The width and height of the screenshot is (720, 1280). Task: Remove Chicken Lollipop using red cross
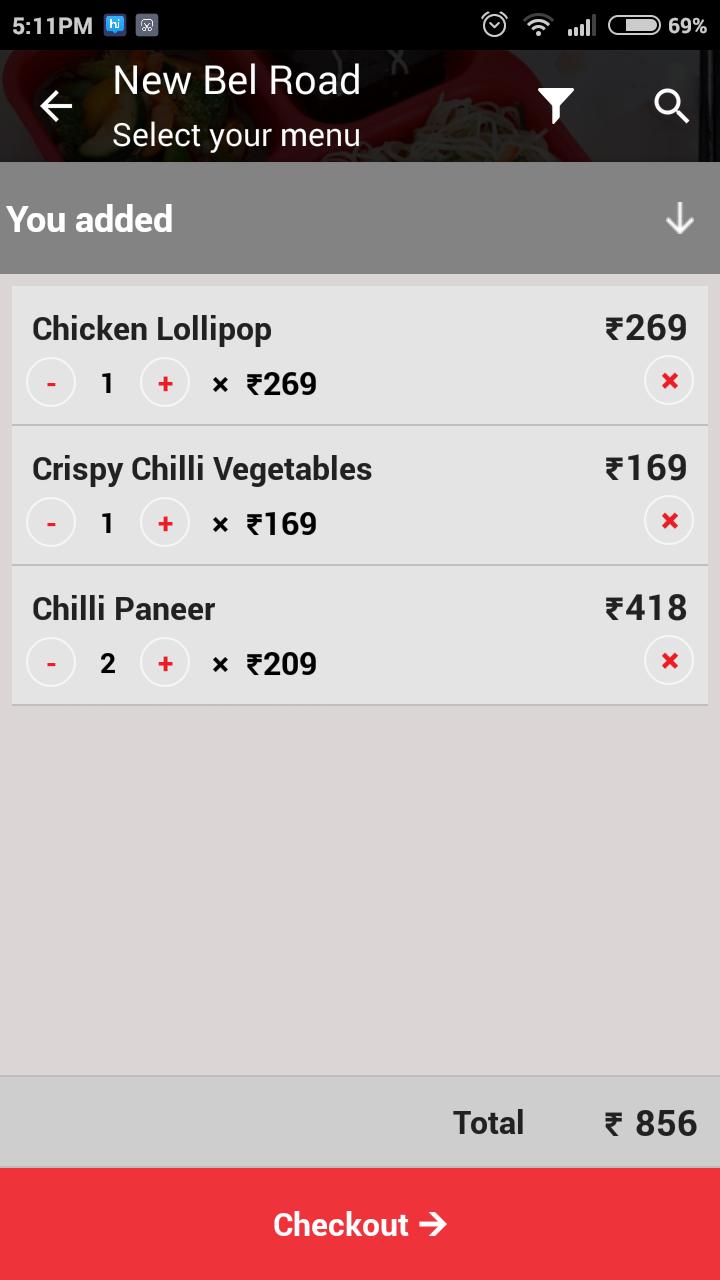668,381
